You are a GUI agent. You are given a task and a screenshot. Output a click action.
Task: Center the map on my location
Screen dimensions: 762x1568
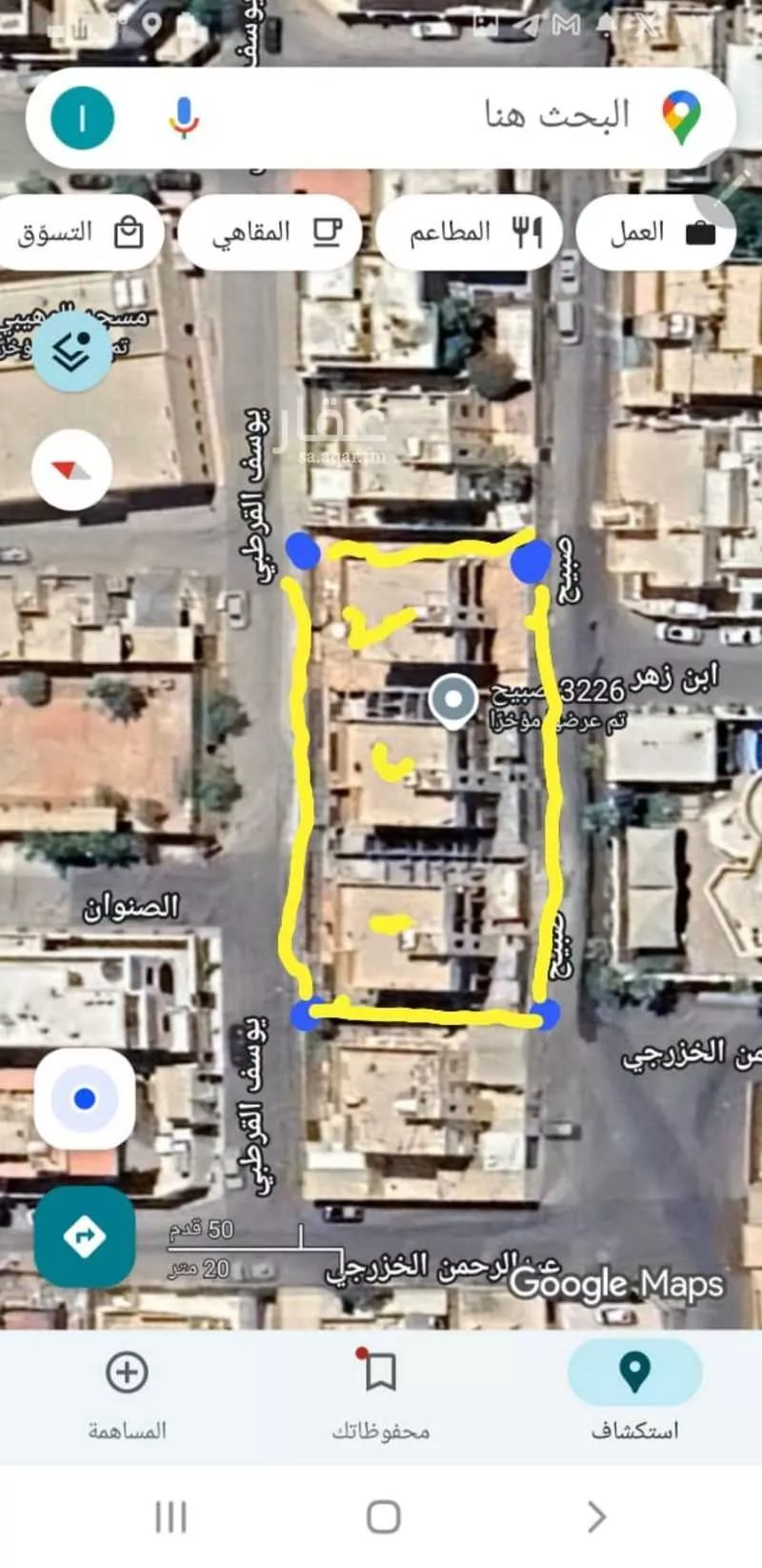84,1099
